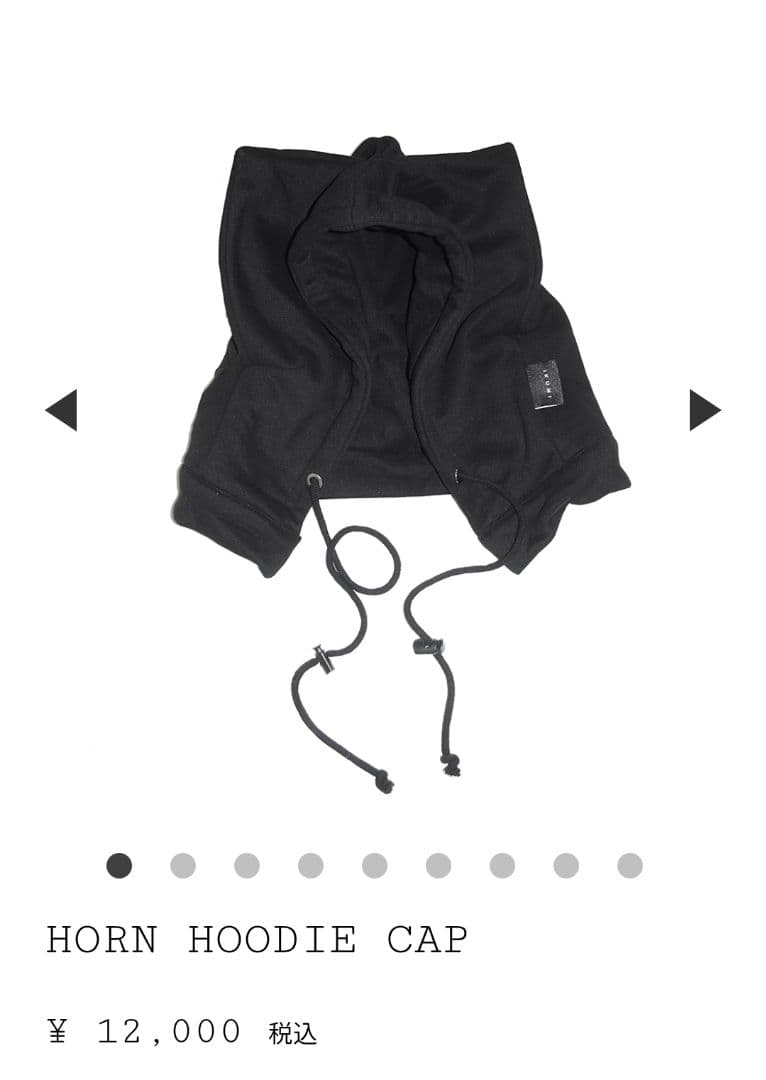Select the first carousel dot

[x=119, y=866]
